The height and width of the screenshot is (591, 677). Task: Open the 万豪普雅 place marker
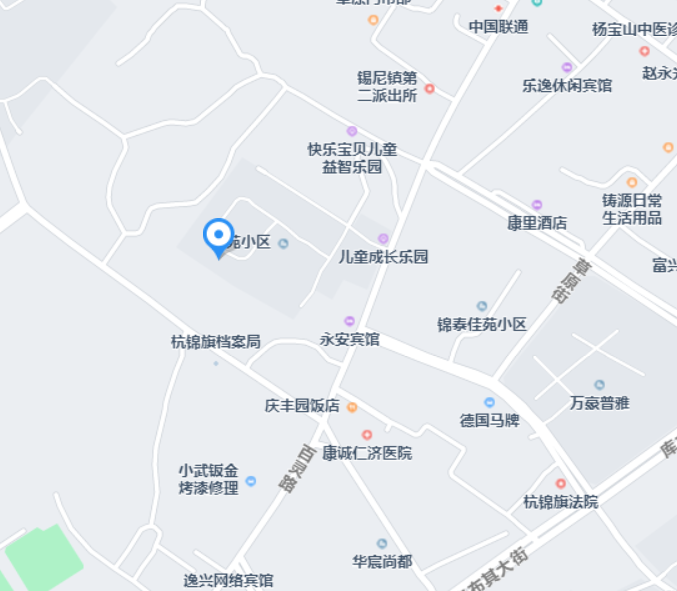[x=599, y=385]
